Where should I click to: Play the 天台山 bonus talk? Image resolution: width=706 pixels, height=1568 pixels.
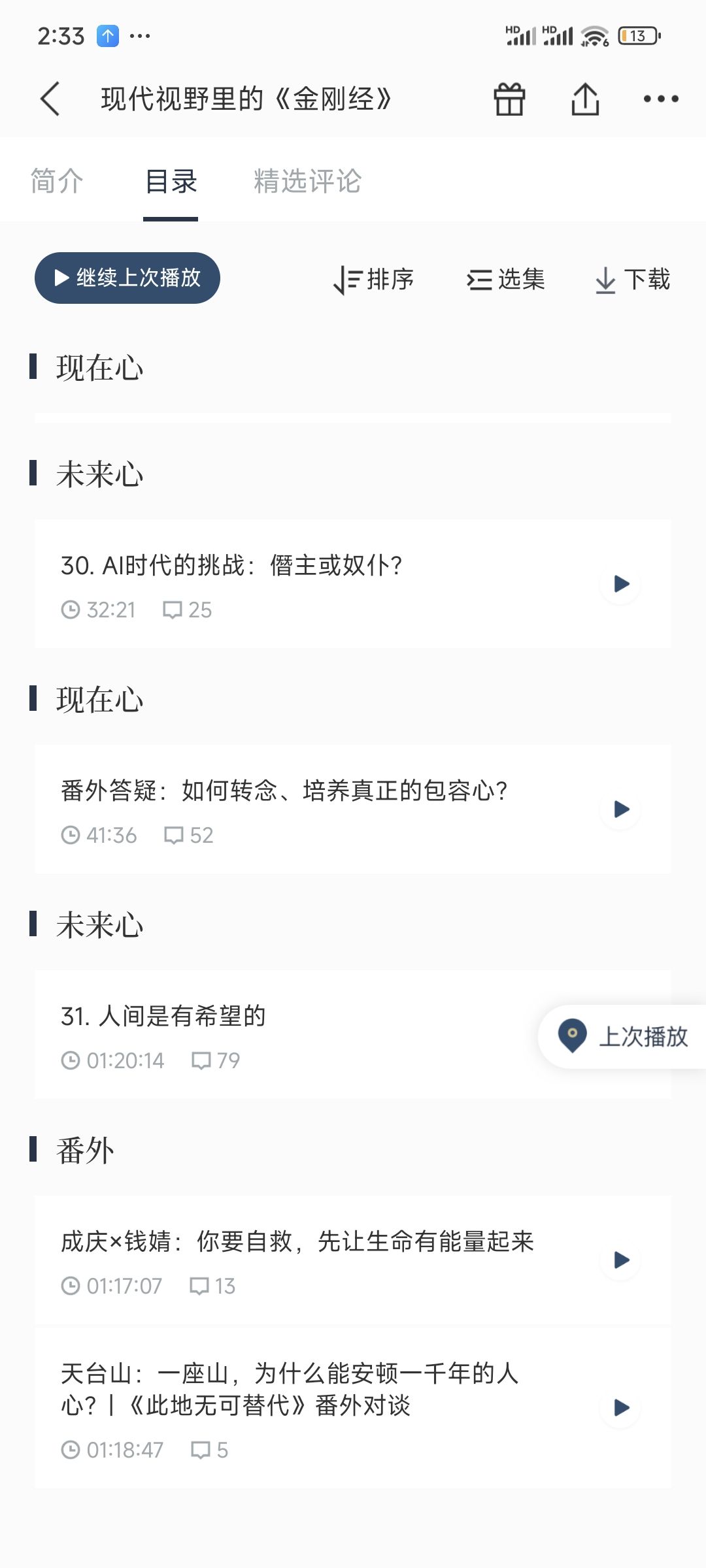coord(620,1407)
